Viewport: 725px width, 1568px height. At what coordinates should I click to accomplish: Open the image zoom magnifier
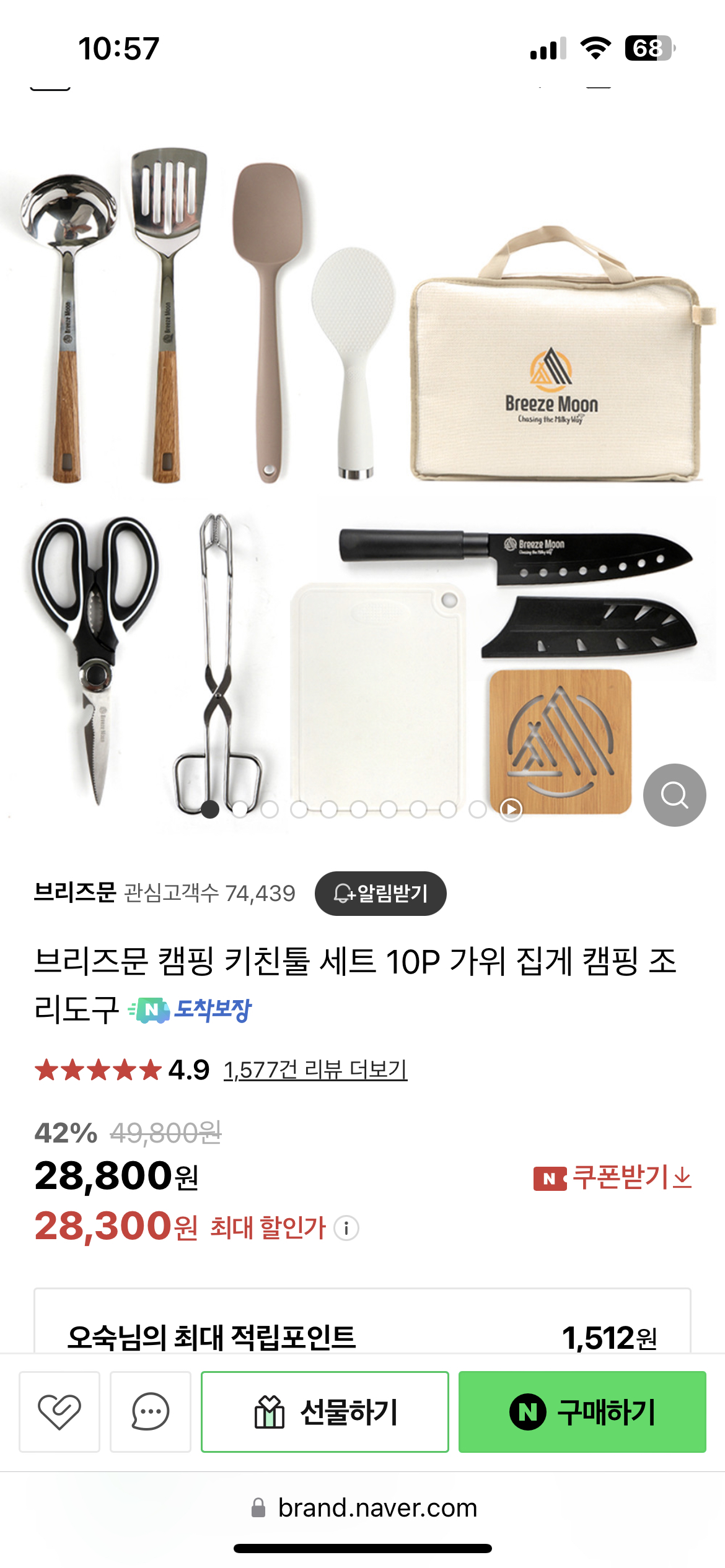(x=674, y=795)
